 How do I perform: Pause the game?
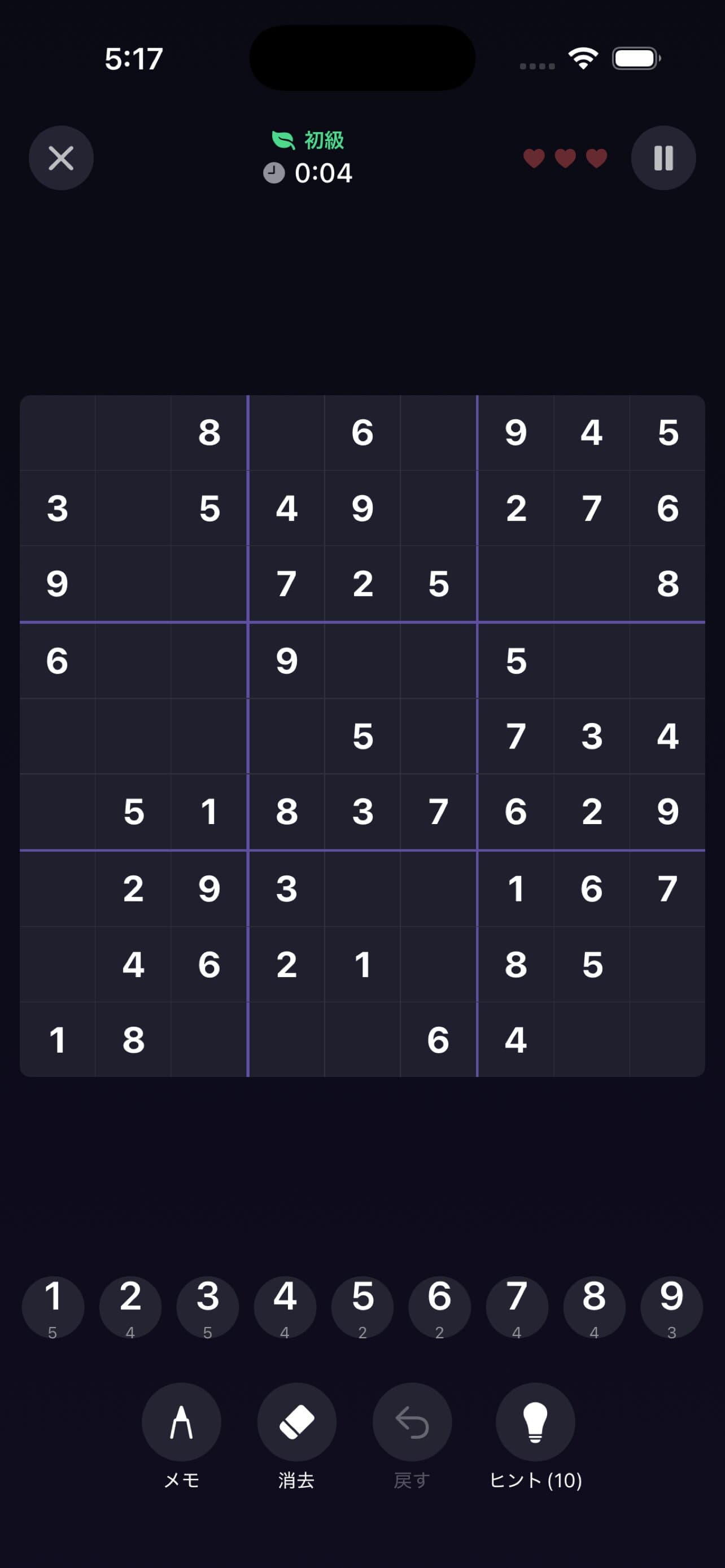663,158
